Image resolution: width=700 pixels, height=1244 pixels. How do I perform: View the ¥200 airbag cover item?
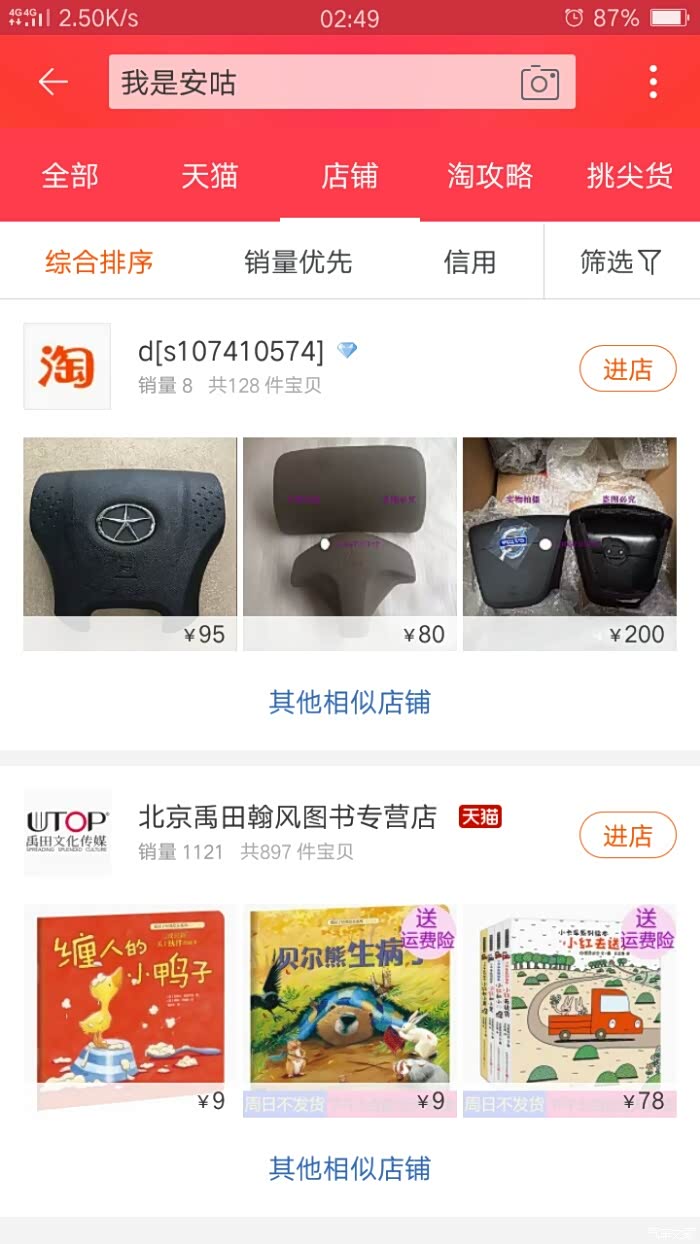569,543
